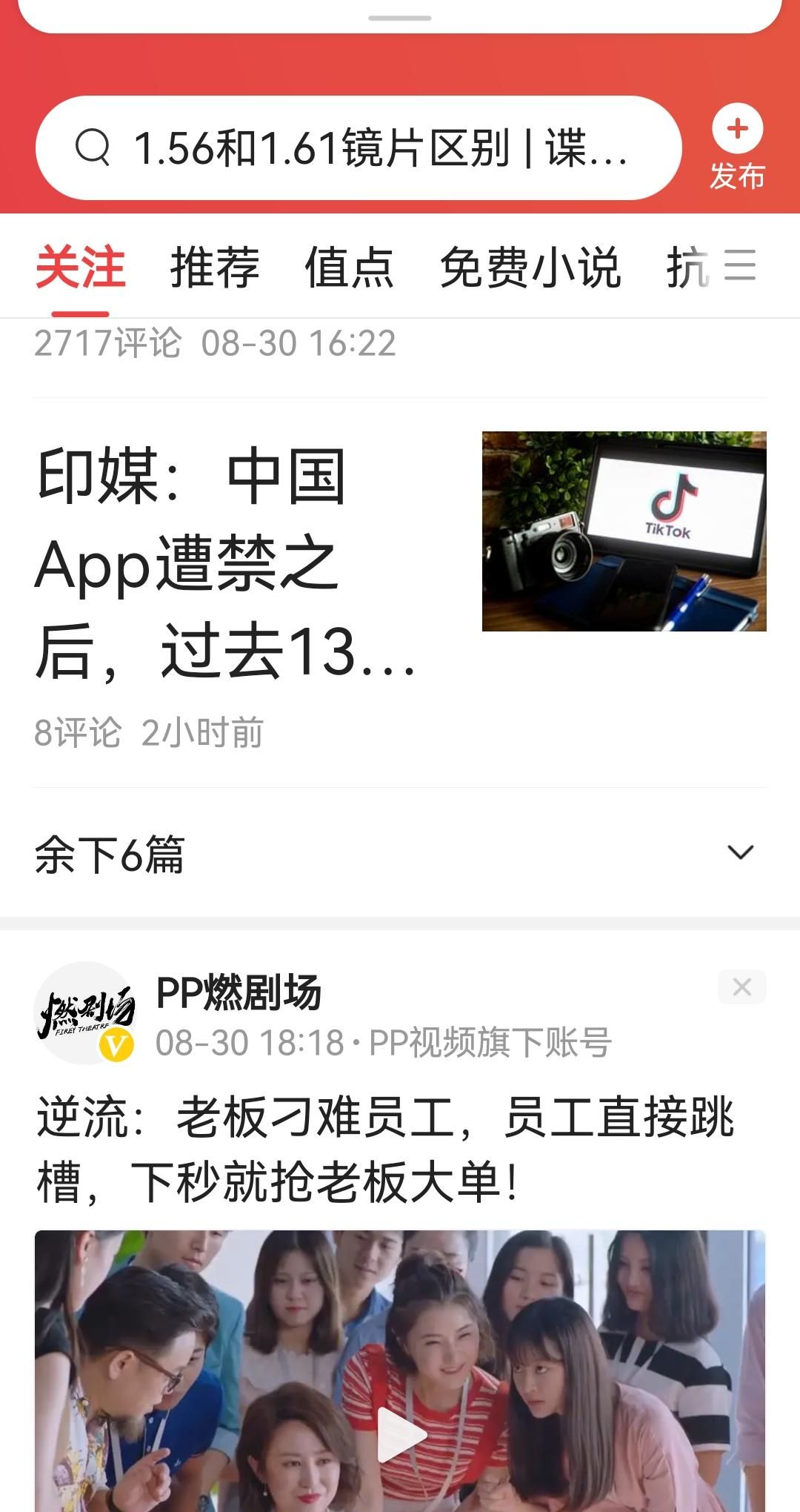Image resolution: width=800 pixels, height=1512 pixels.
Task: Dismiss the PP燃剧场 post with the X
Action: (x=741, y=987)
